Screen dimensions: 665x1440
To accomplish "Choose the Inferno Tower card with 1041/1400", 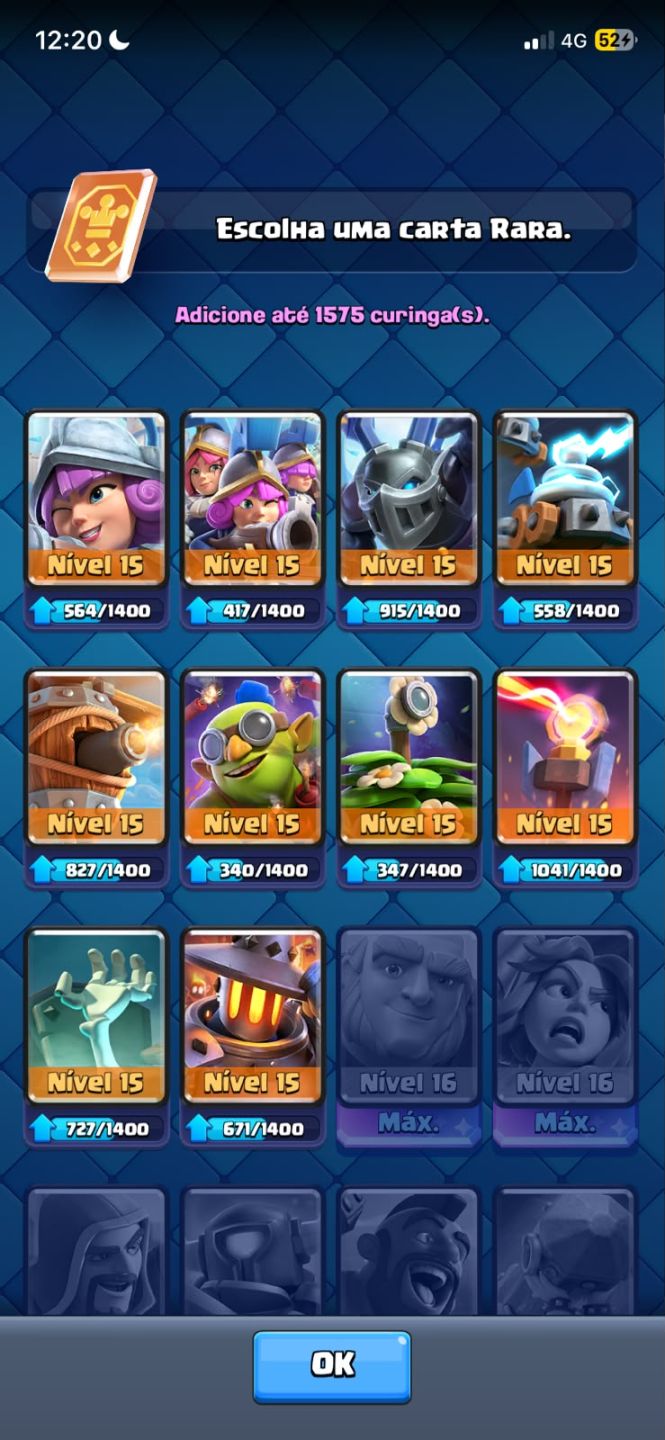I will (x=565, y=777).
